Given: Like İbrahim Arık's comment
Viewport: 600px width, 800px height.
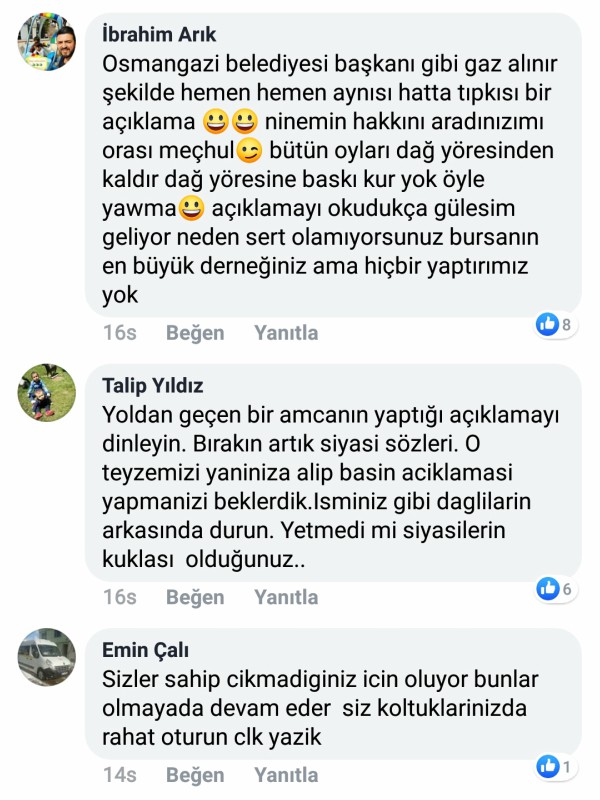Looking at the screenshot, I should pyautogui.click(x=195, y=333).
